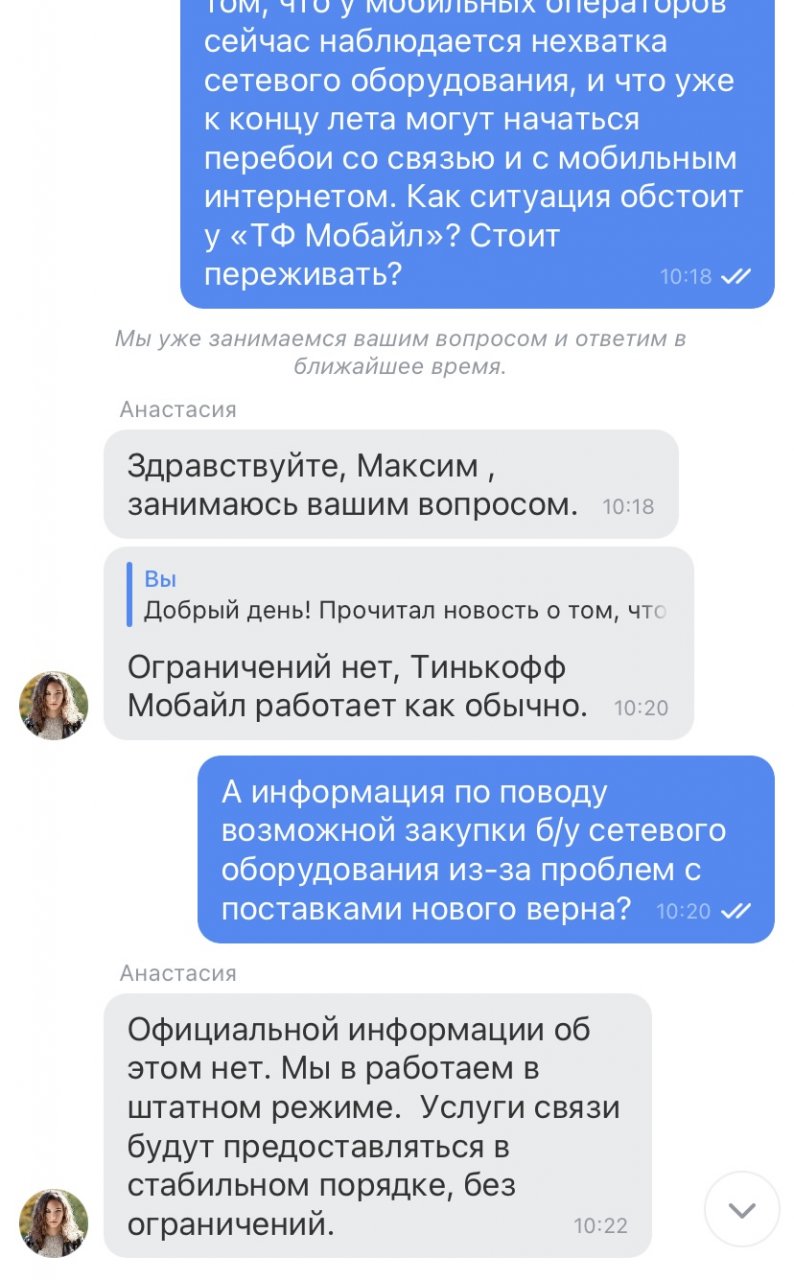Jump to the latest message with the down arrow
Screen dimensions: 794x1280
(741, 1209)
